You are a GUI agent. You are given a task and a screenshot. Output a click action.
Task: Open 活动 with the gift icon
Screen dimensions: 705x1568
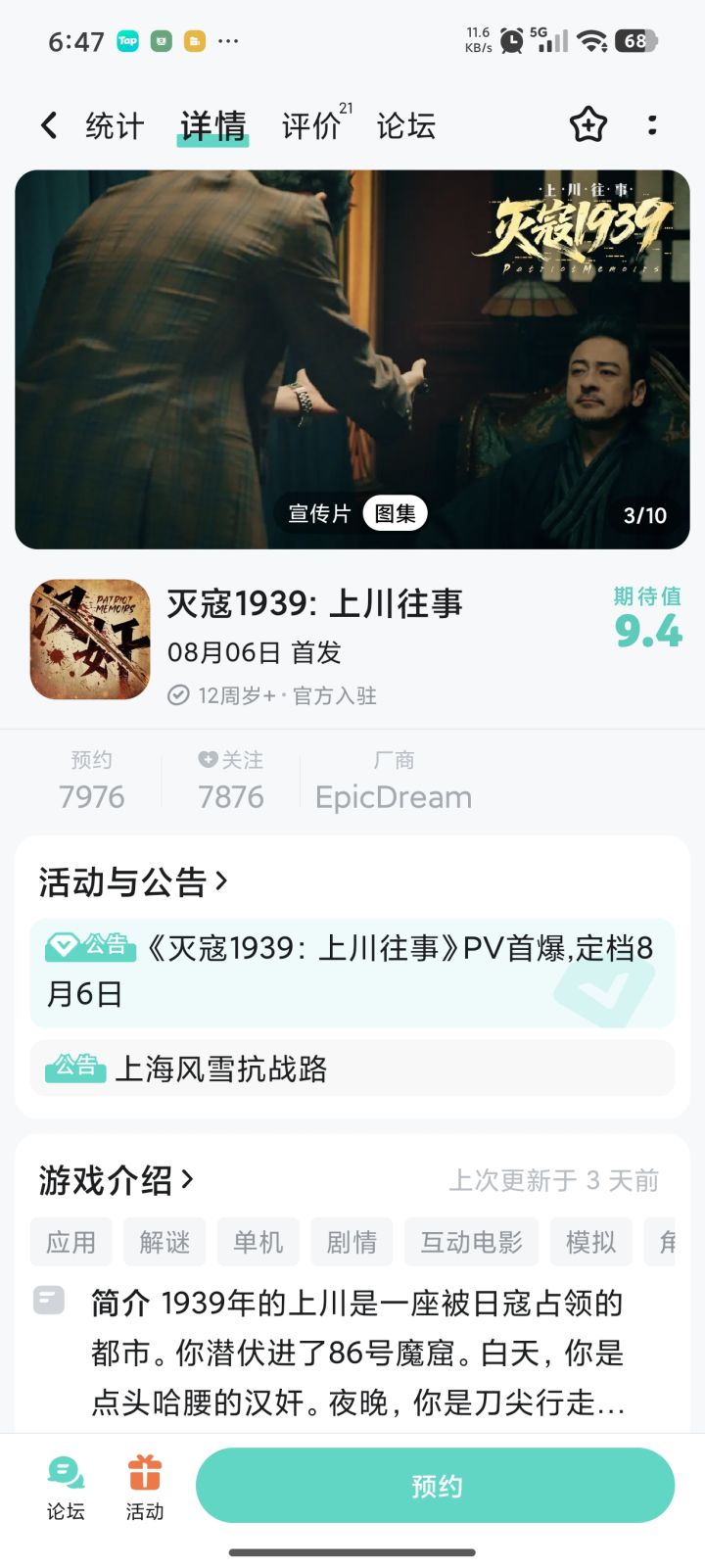pos(145,1488)
